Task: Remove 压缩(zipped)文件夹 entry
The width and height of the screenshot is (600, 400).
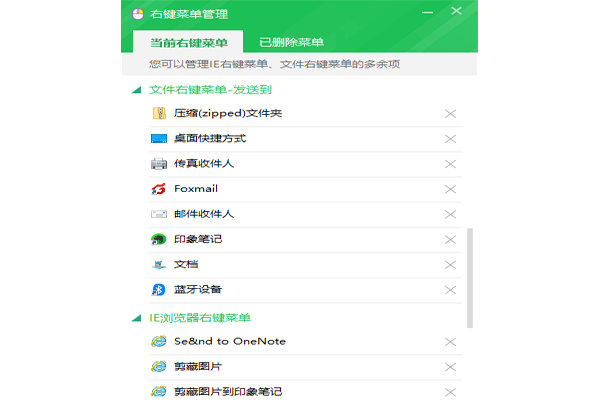Action: (x=450, y=113)
